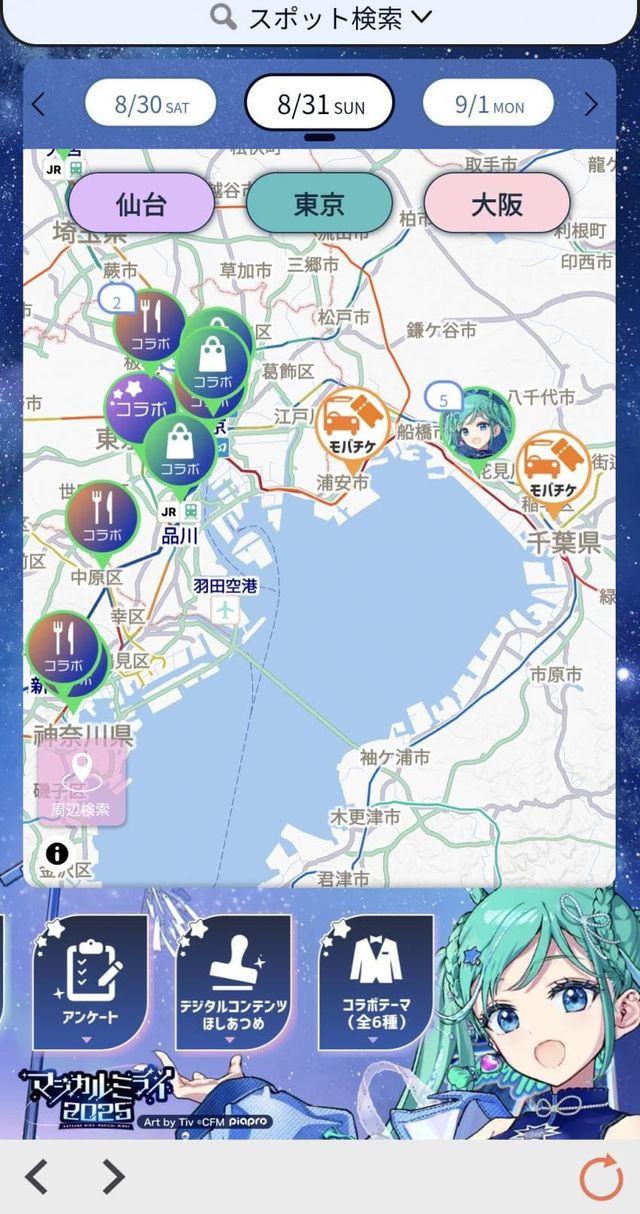This screenshot has height=1214, width=640.
Task: Open the shopping bag コラボ pin above 品川
Action: point(180,450)
